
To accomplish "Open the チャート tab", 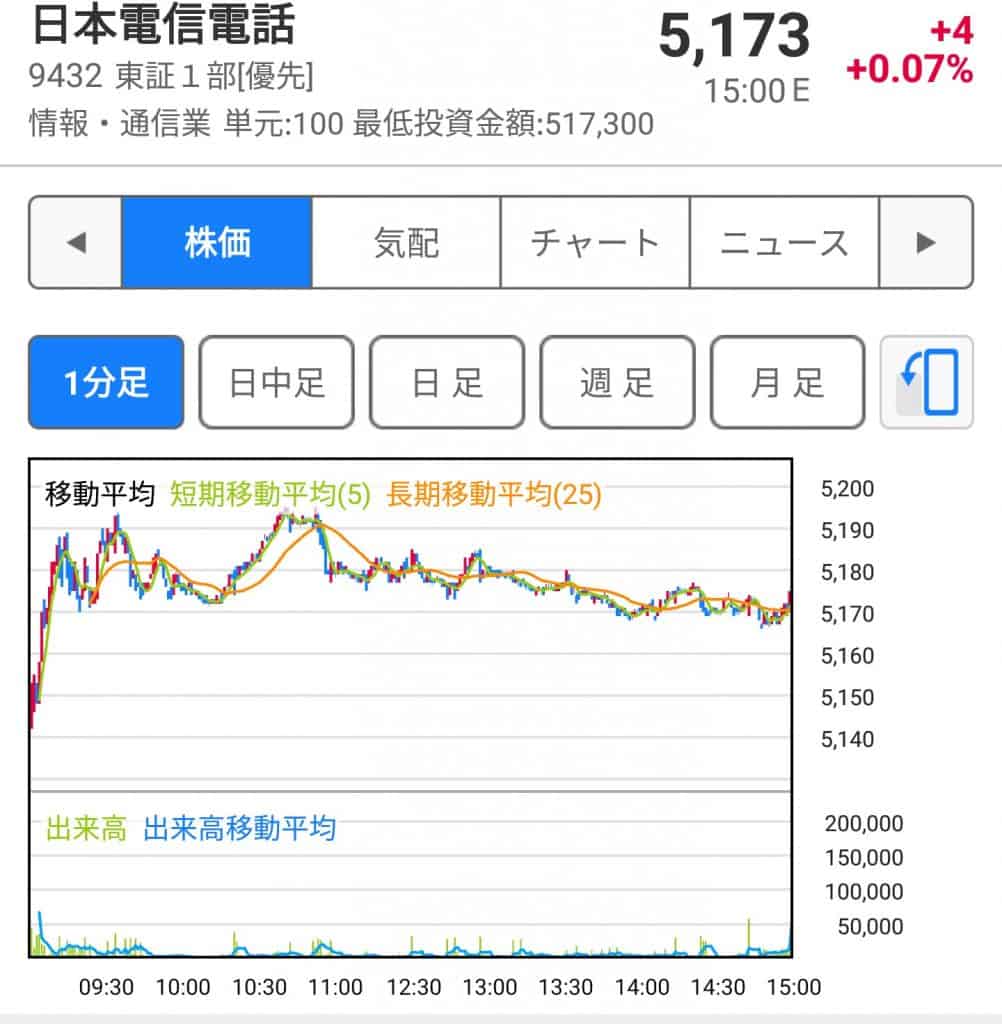I will pyautogui.click(x=595, y=243).
